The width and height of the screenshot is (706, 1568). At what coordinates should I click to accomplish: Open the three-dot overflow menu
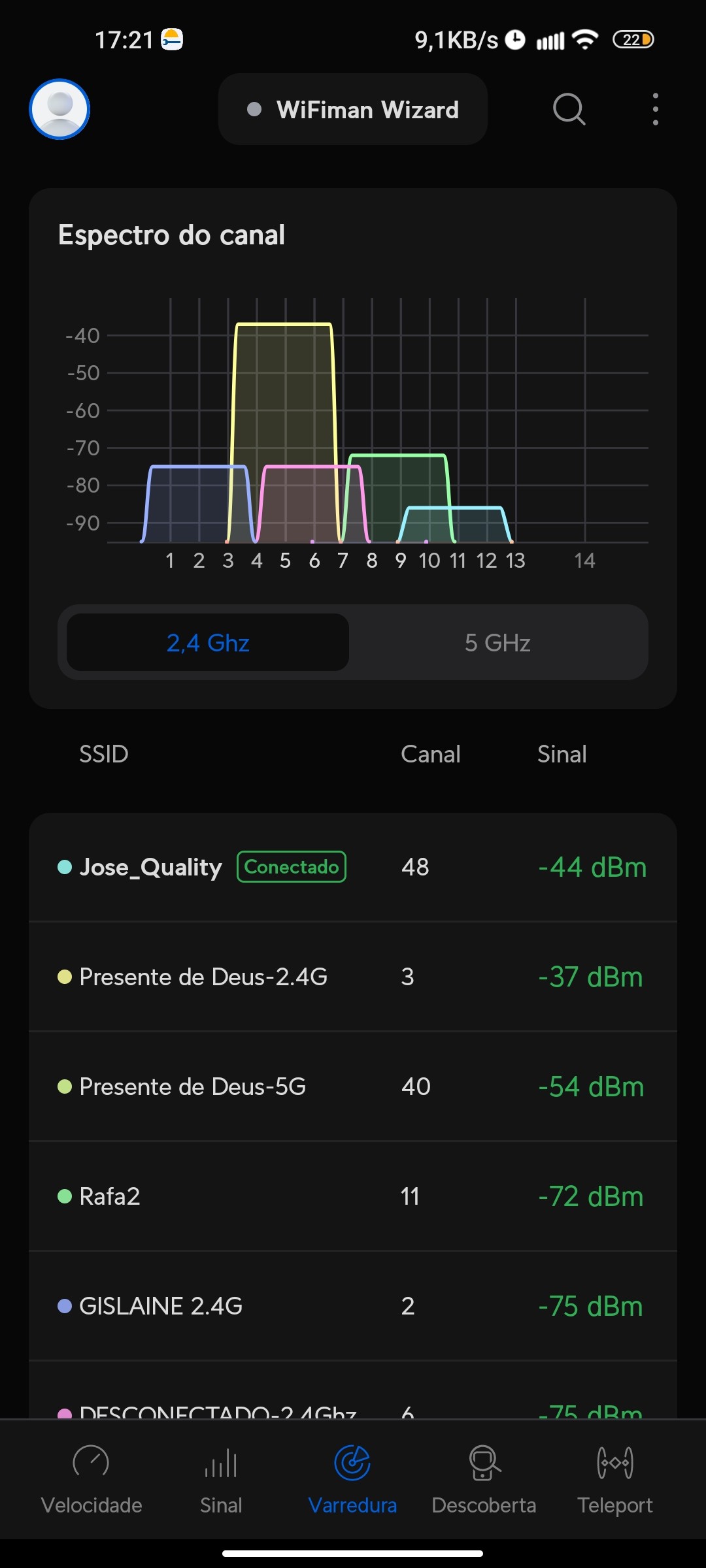click(x=655, y=109)
